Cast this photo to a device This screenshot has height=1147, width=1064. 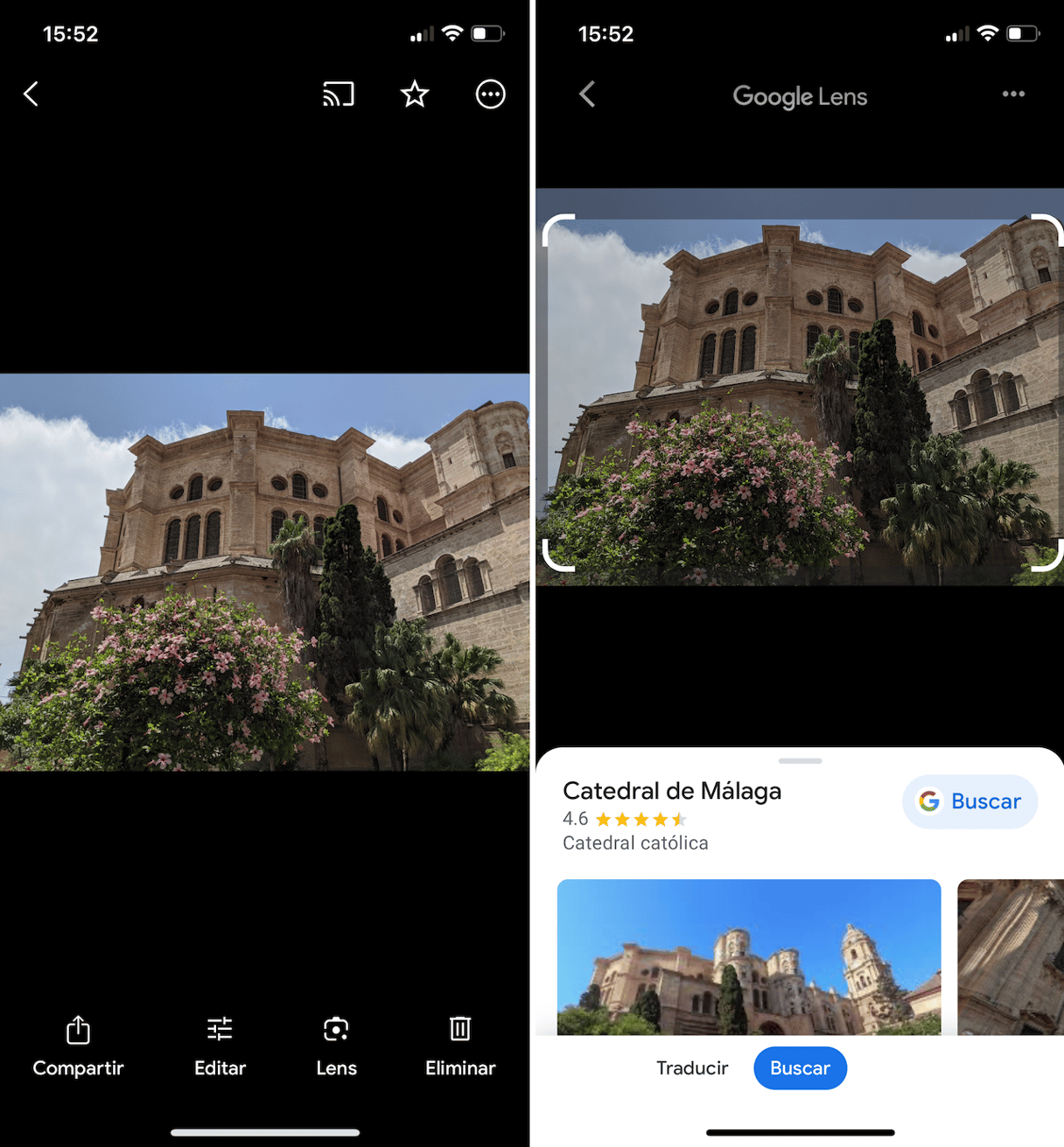click(x=339, y=94)
